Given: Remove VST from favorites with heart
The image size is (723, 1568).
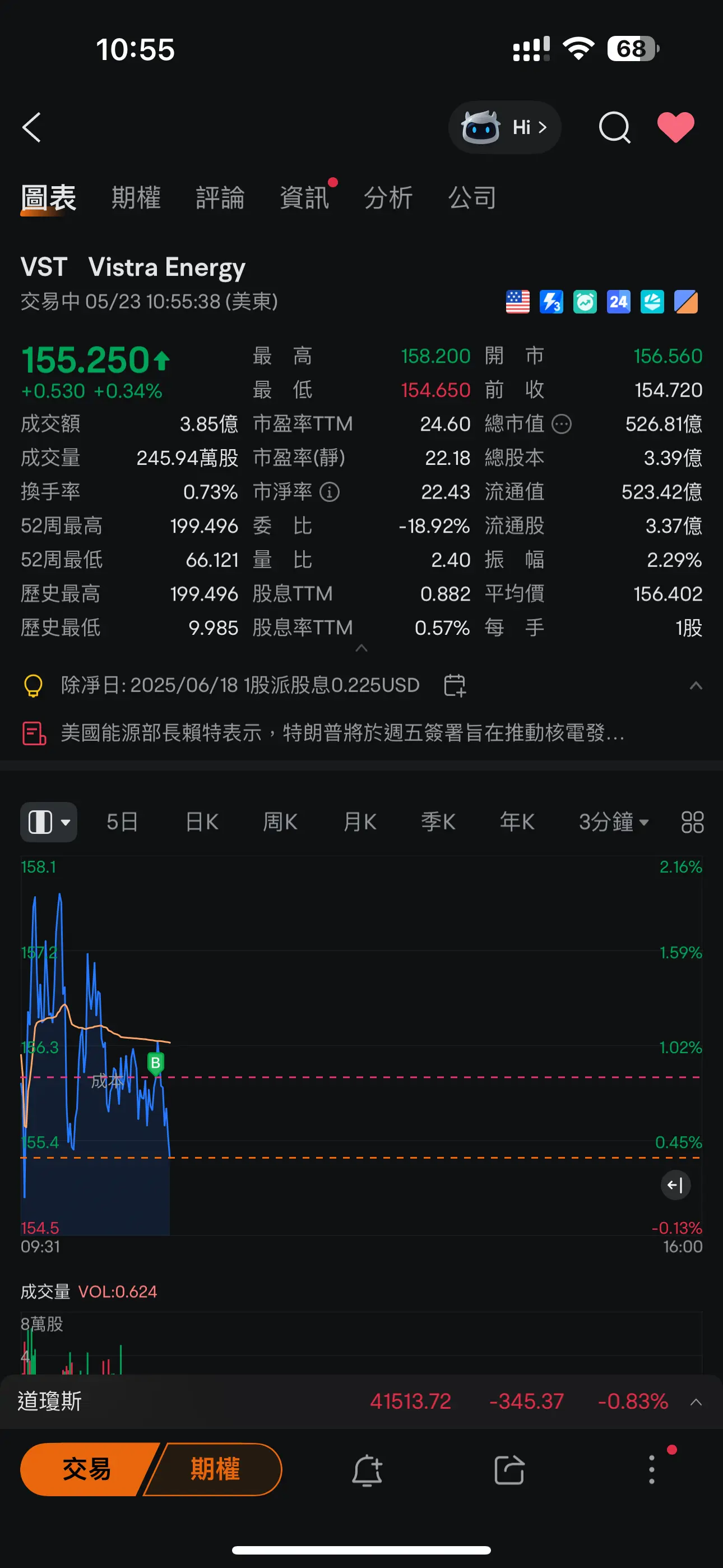Looking at the screenshot, I should pos(675,127).
